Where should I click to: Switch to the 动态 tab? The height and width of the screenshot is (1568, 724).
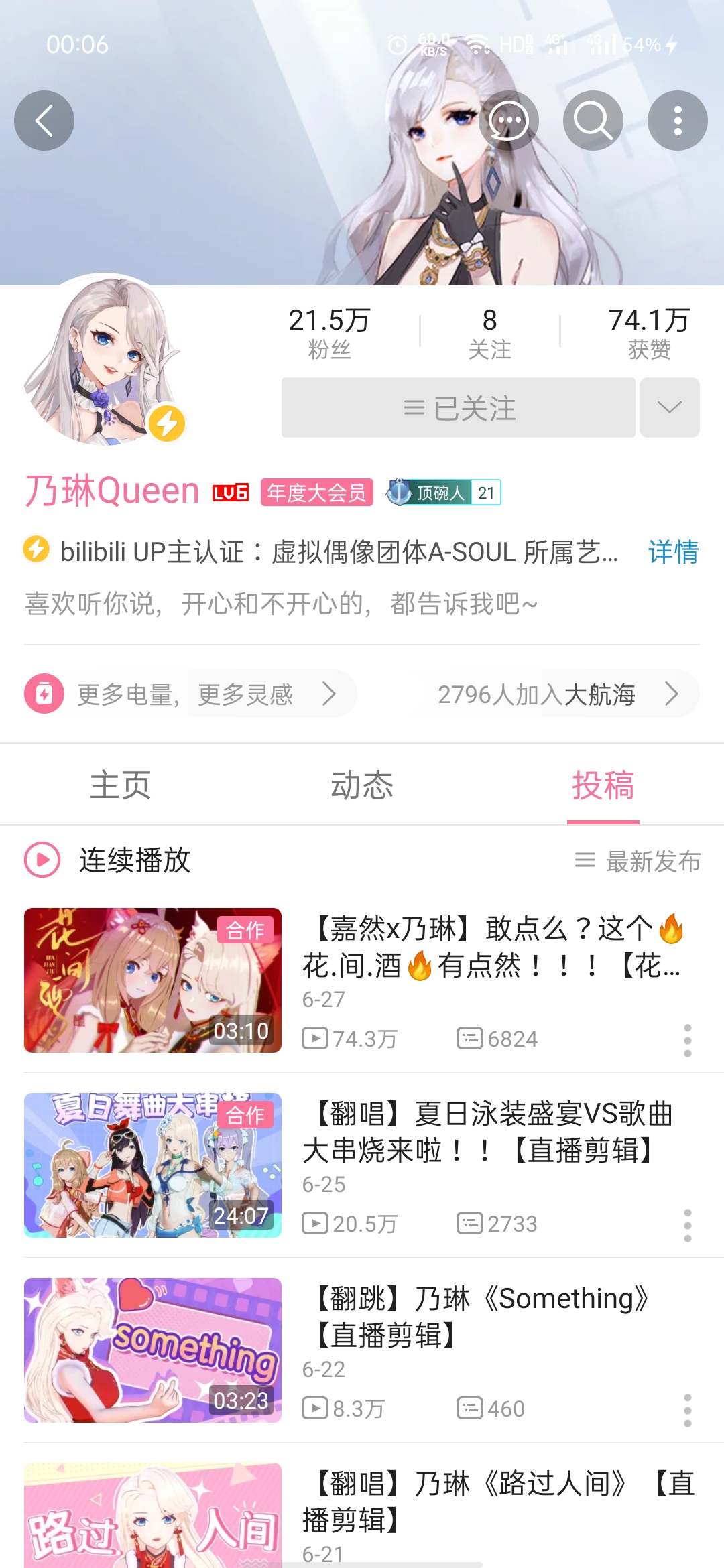pos(362,785)
